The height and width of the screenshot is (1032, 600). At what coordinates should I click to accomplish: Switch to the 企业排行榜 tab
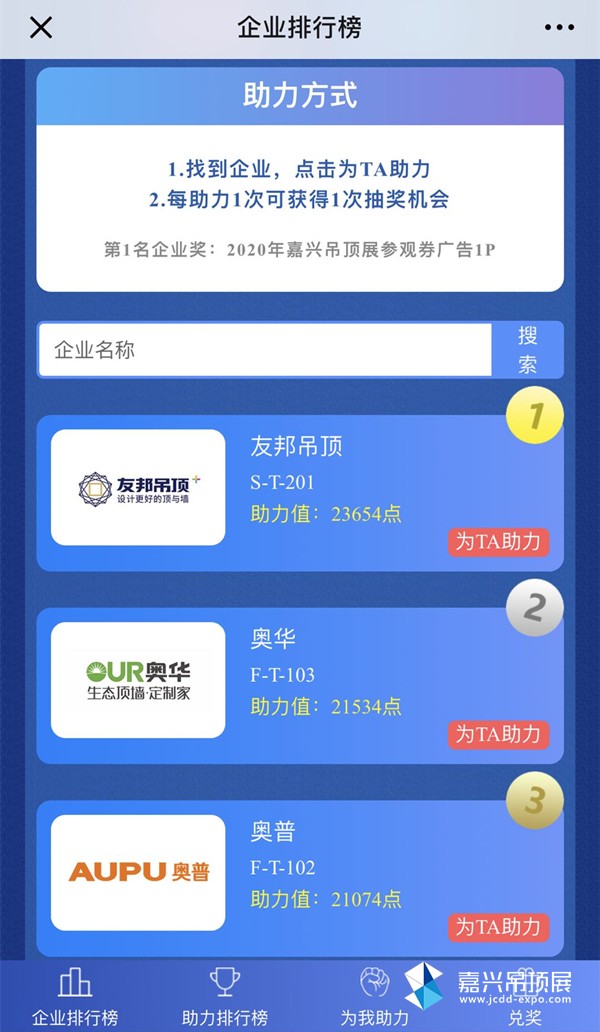75,996
